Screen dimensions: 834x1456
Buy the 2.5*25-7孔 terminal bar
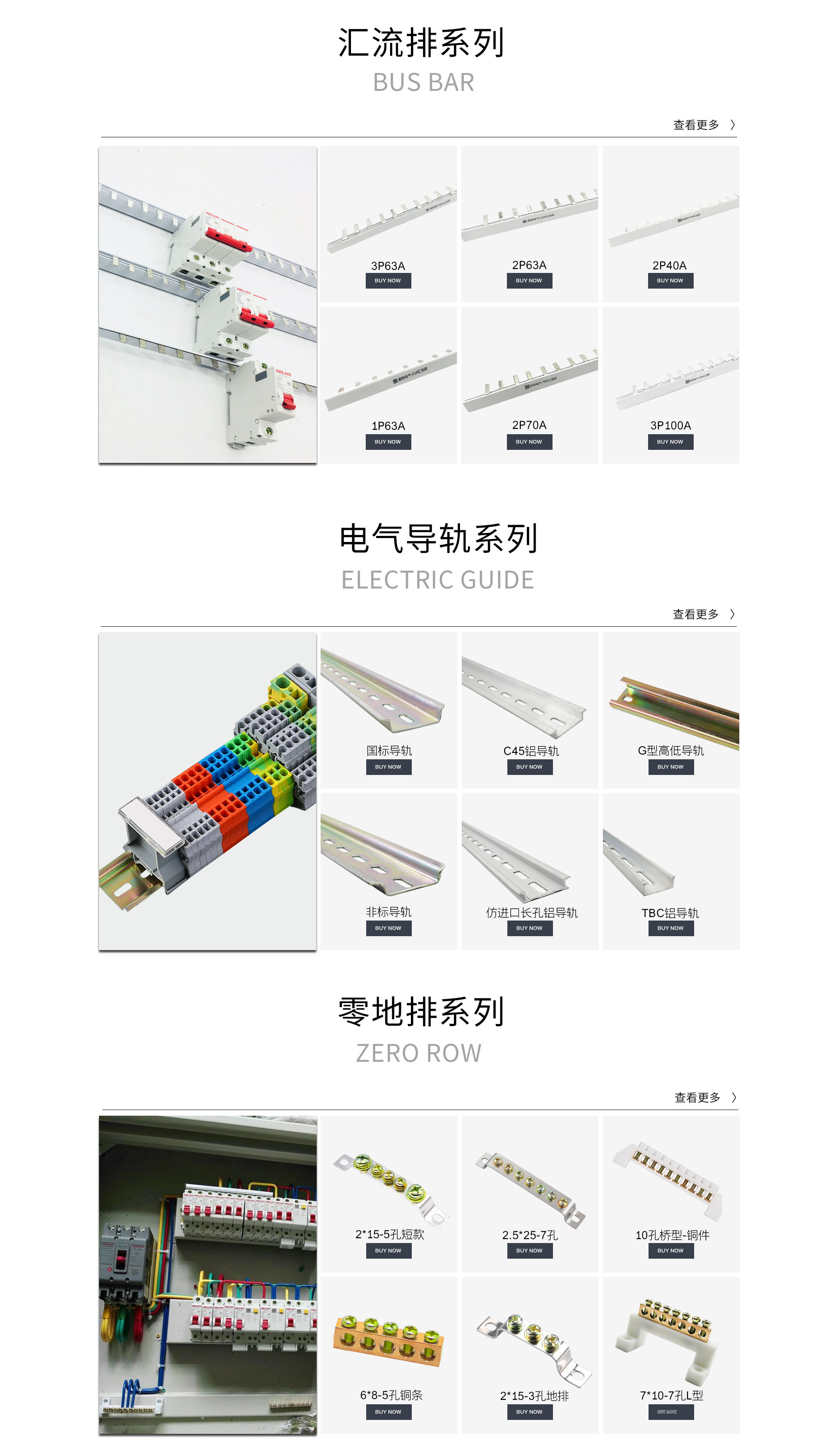click(529, 1251)
